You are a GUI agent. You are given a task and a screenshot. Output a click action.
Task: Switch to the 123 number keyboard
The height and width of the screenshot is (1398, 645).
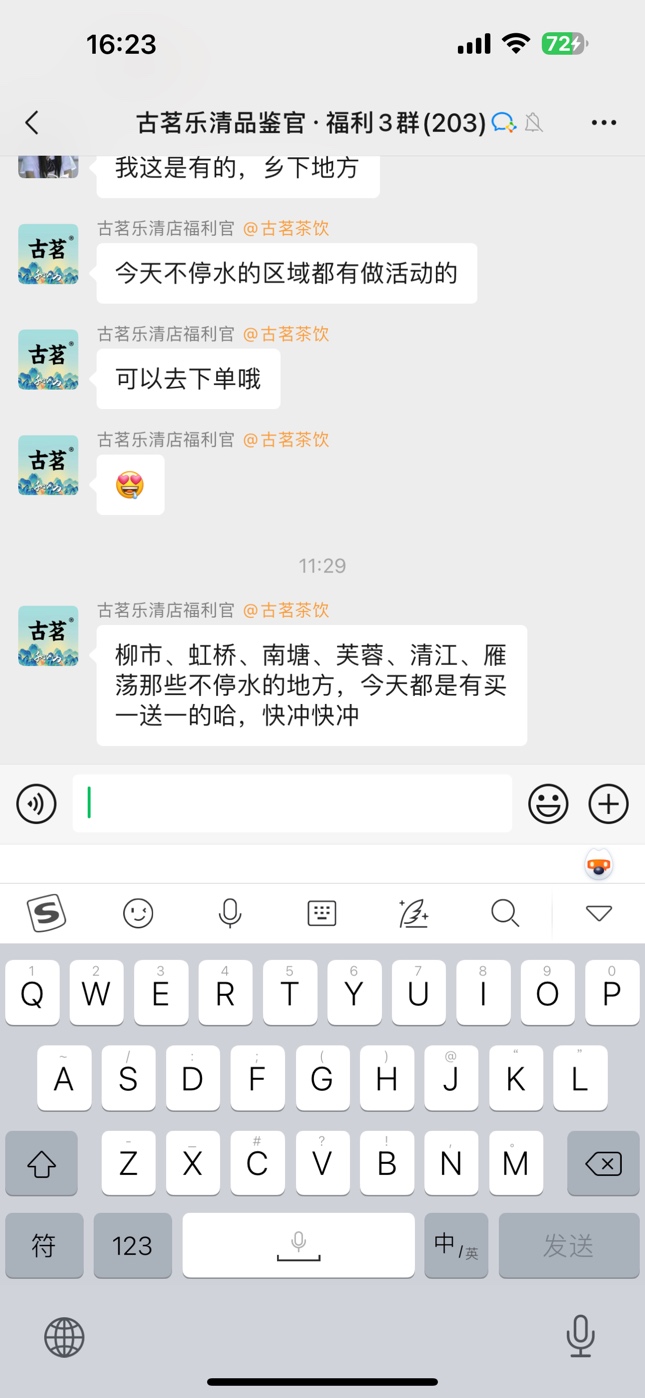pyautogui.click(x=132, y=1245)
